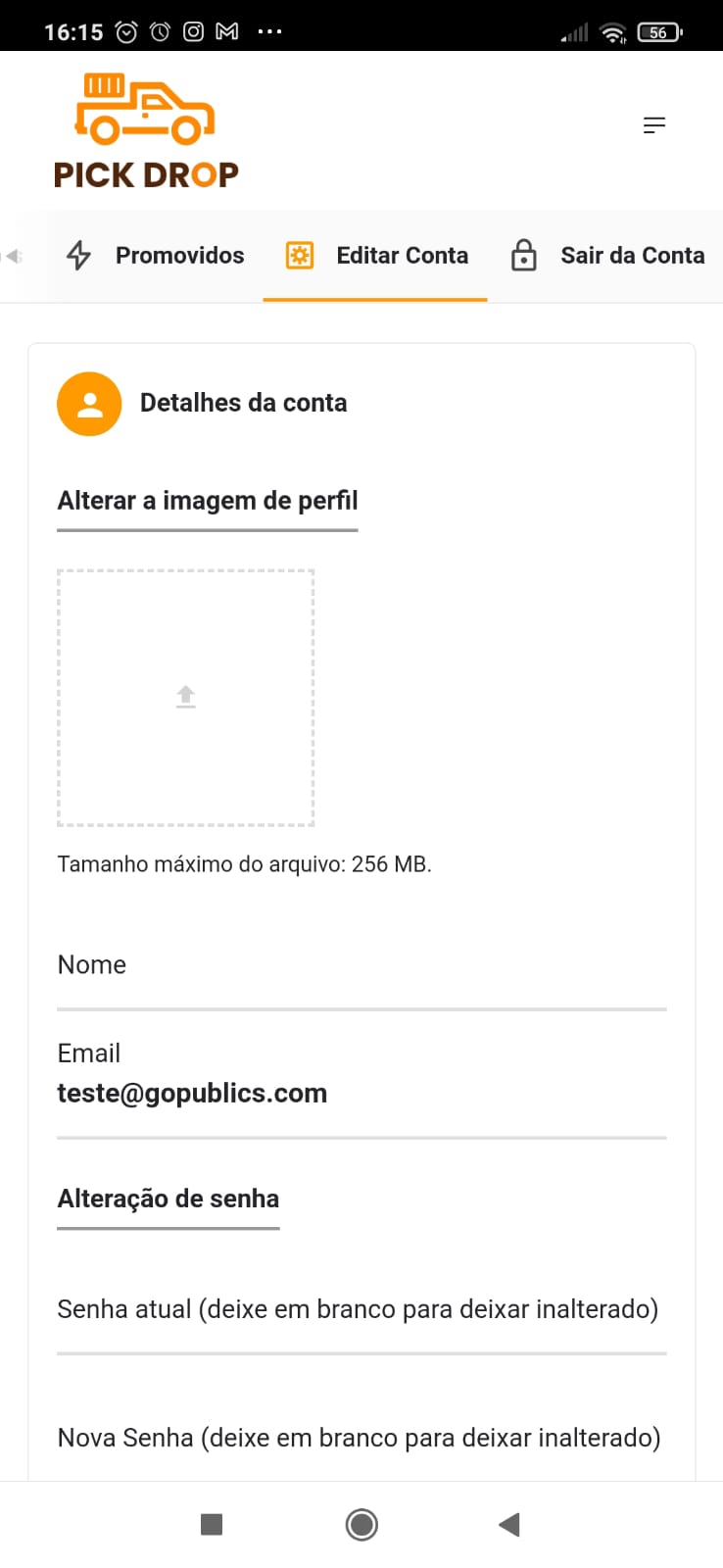Switch to the Promovidos tab
The width and height of the screenshot is (723, 1568).
156,256
